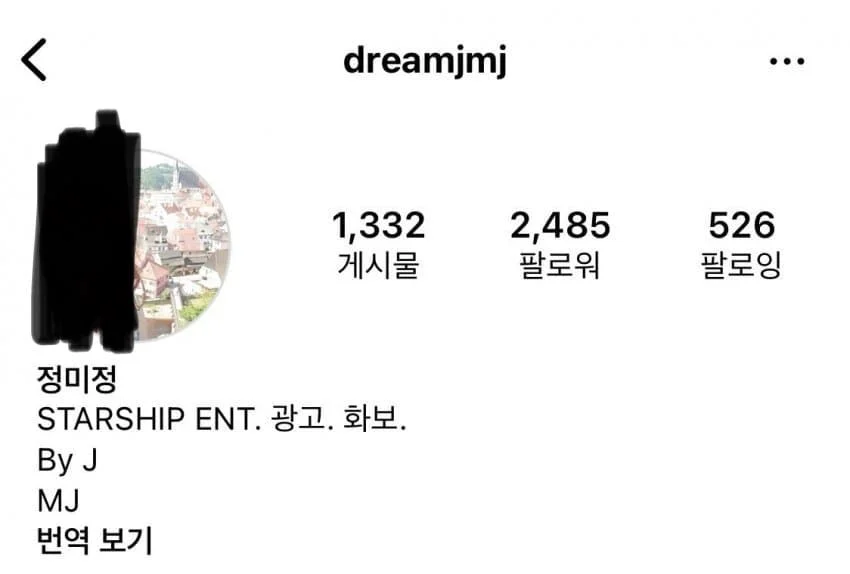
Task: Open the three-dot overflow menu
Action: (787, 62)
